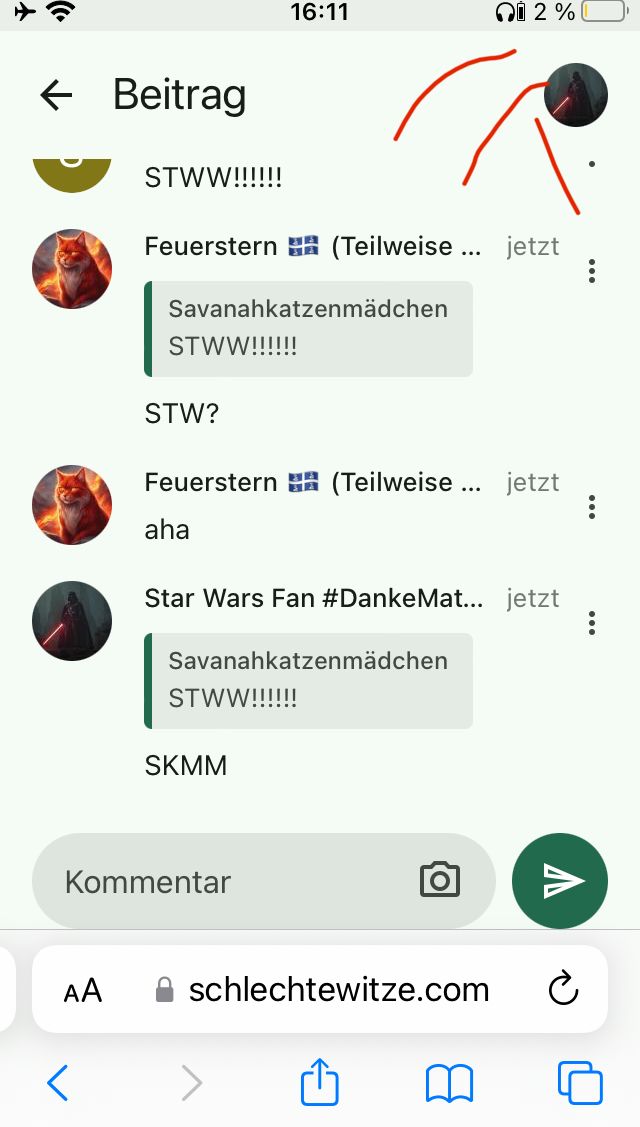This screenshot has width=640, height=1127.
Task: Open options for Feuerstern's "STW?" comment
Action: tap(592, 271)
